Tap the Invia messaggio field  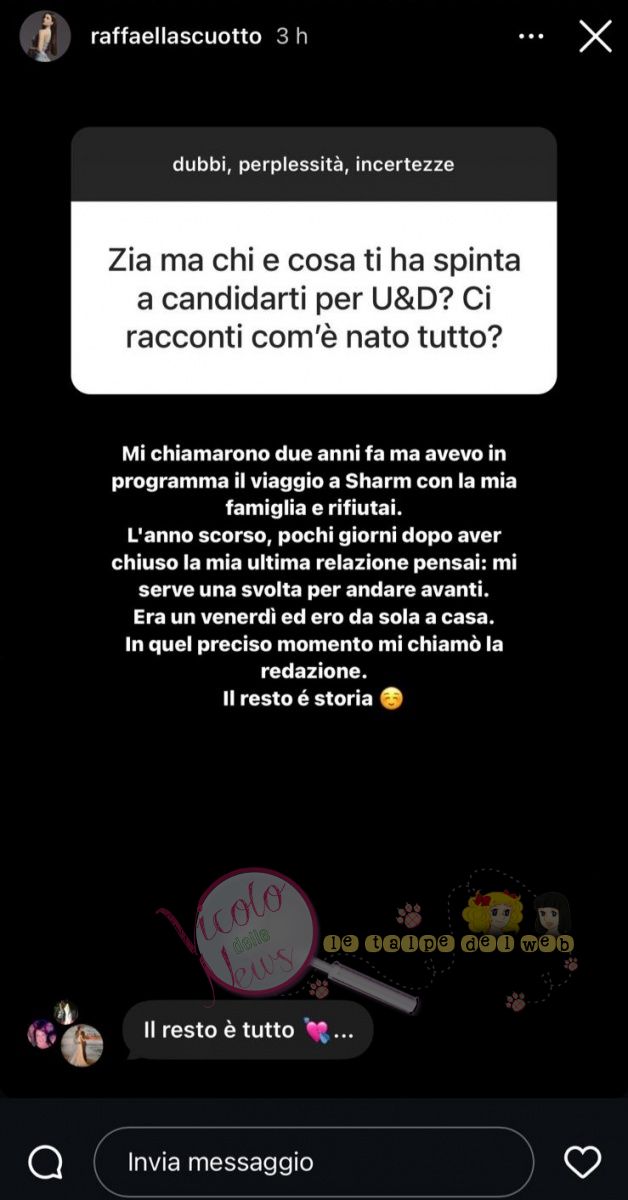tap(313, 1162)
